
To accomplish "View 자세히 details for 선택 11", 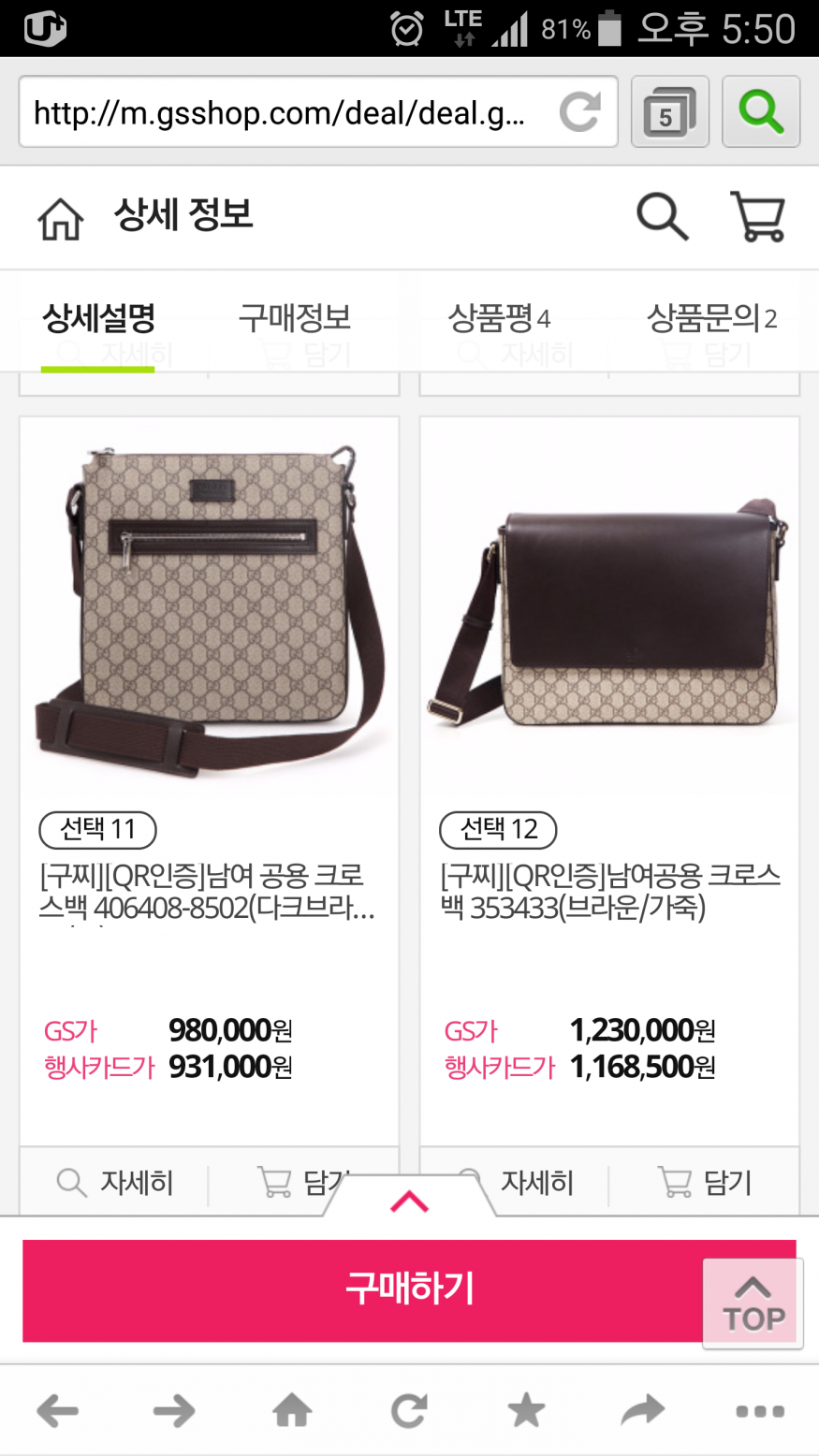I will (x=116, y=1183).
